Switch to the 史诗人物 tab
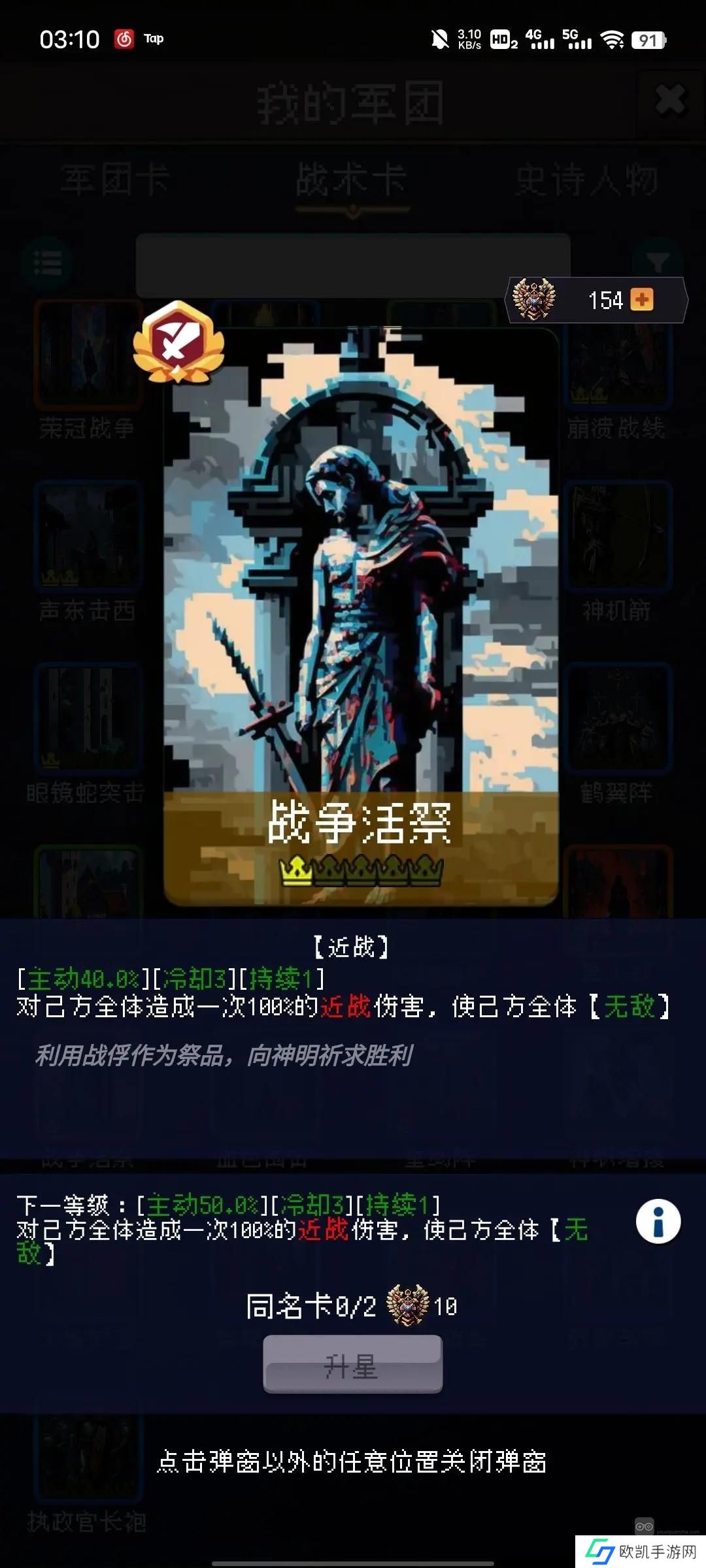706x1568 pixels. [x=586, y=180]
